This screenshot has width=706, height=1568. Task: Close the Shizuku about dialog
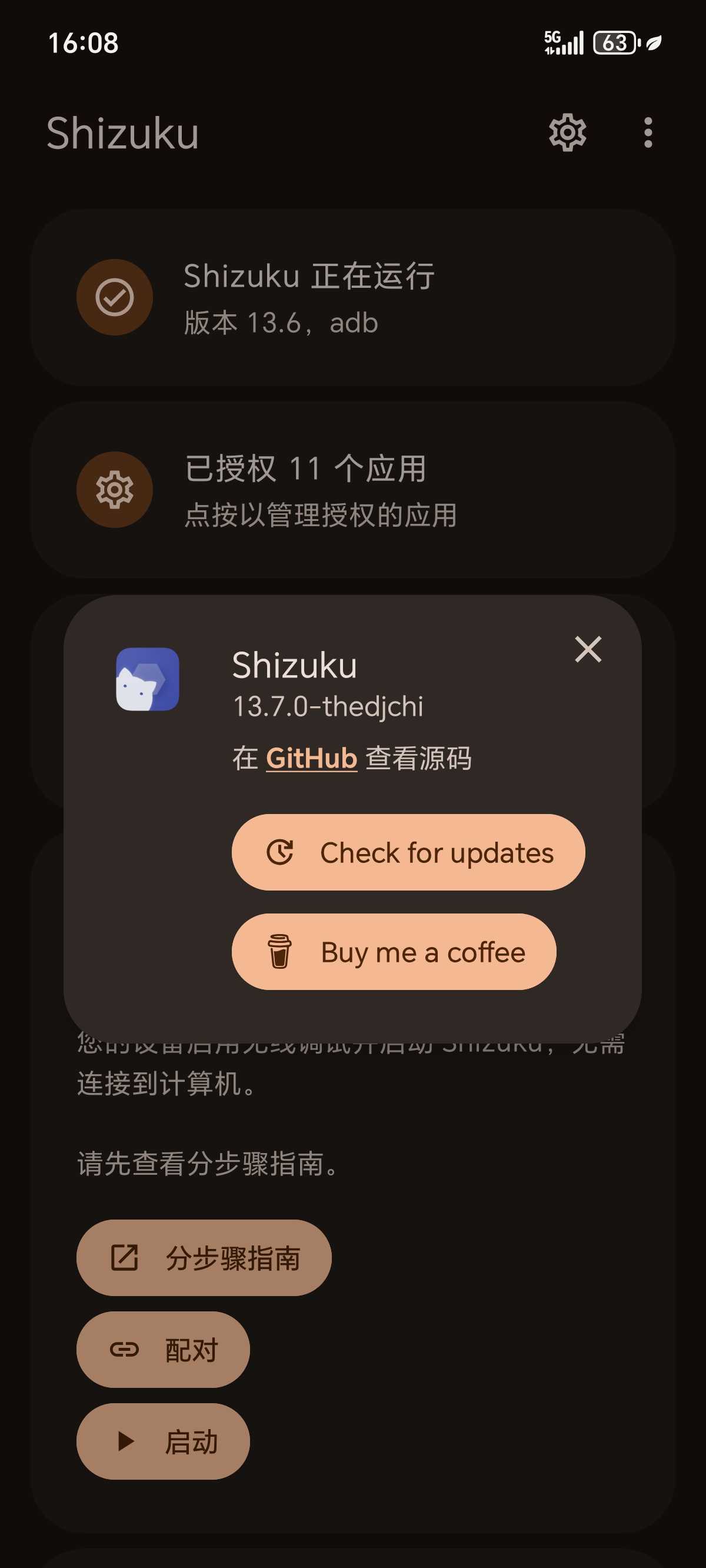click(x=588, y=649)
